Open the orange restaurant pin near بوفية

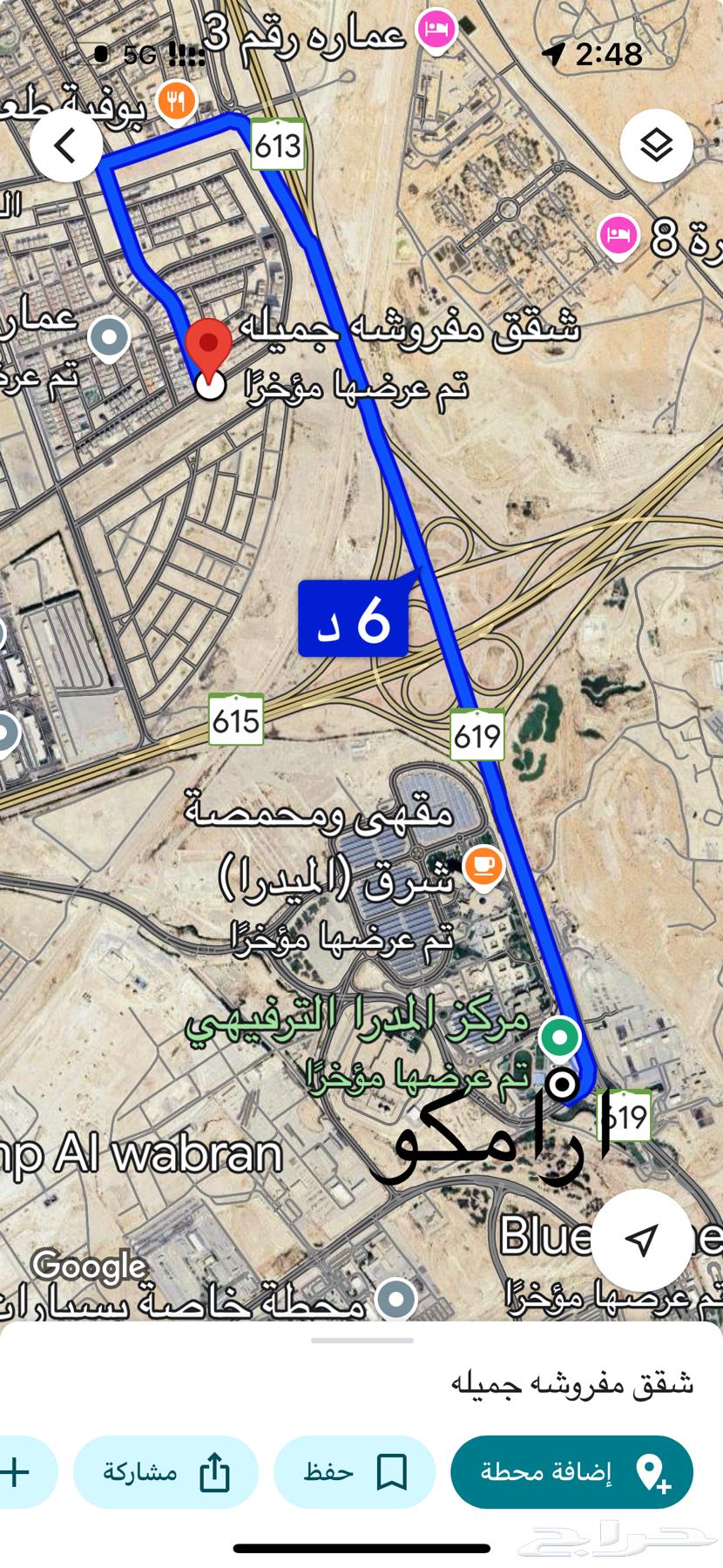pyautogui.click(x=176, y=103)
